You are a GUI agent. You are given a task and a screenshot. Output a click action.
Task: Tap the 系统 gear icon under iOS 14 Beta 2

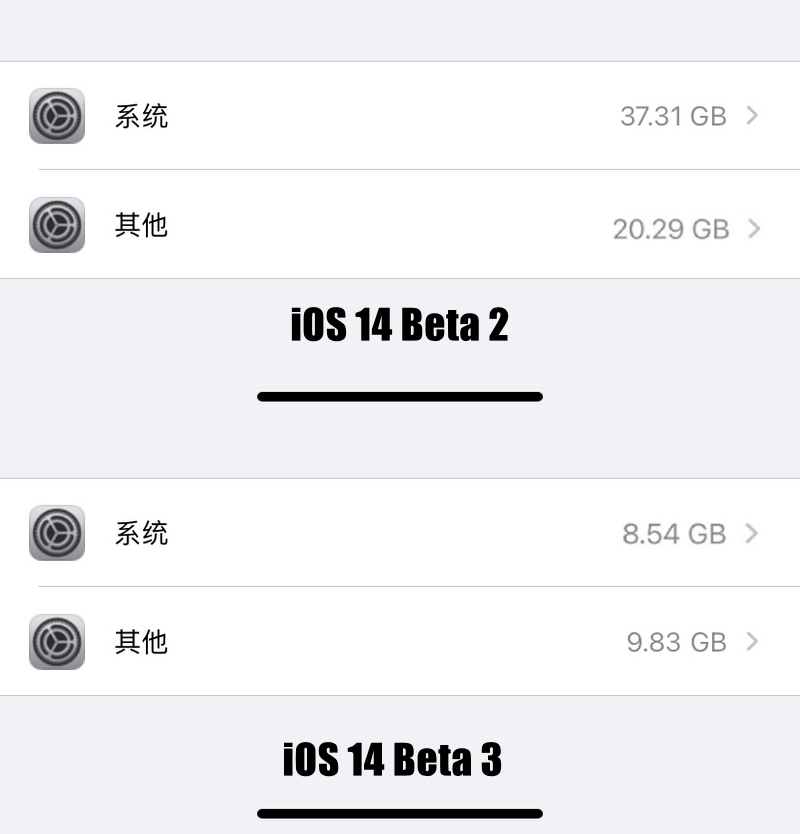pos(57,116)
